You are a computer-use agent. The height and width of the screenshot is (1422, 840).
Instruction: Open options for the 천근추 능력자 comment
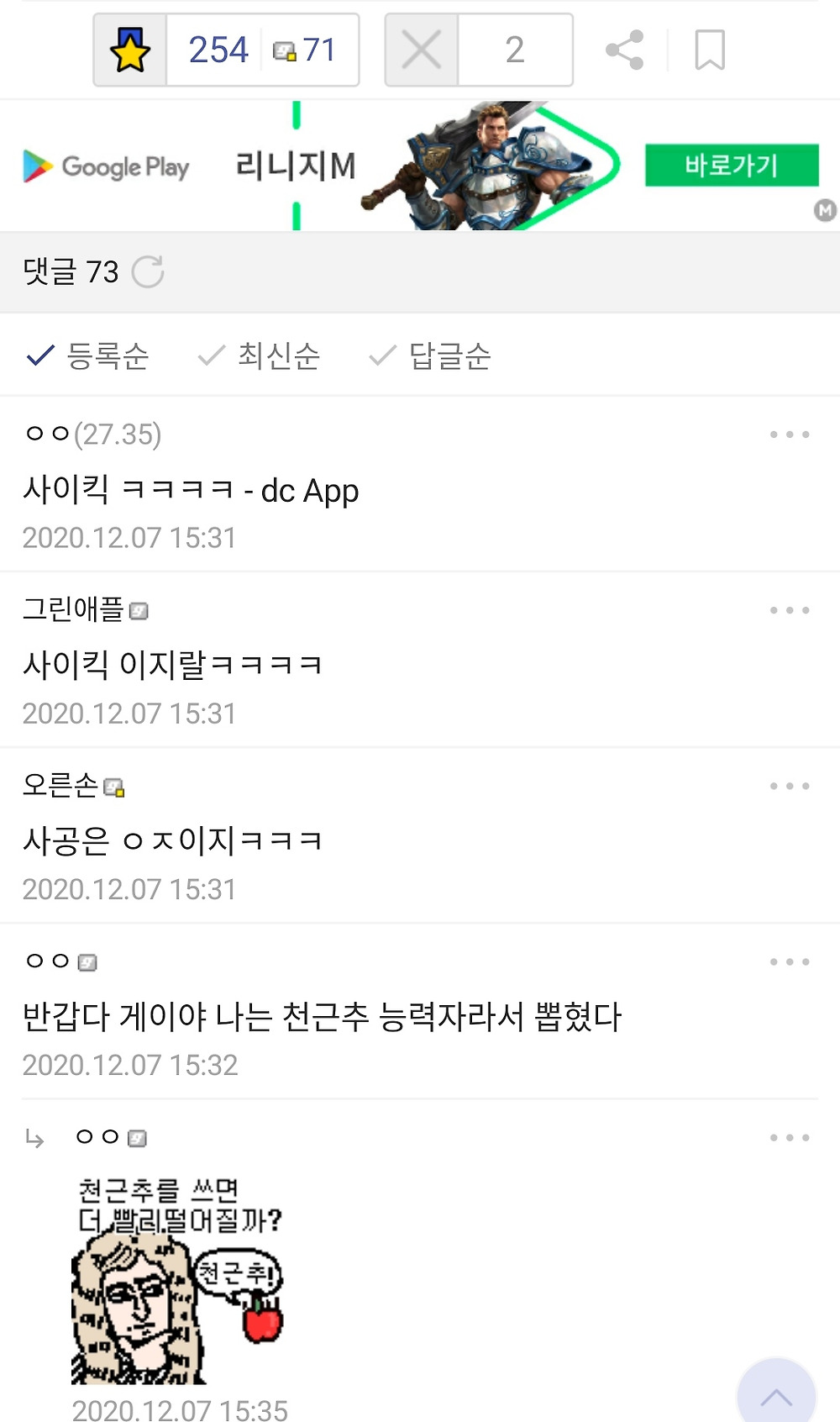point(790,961)
